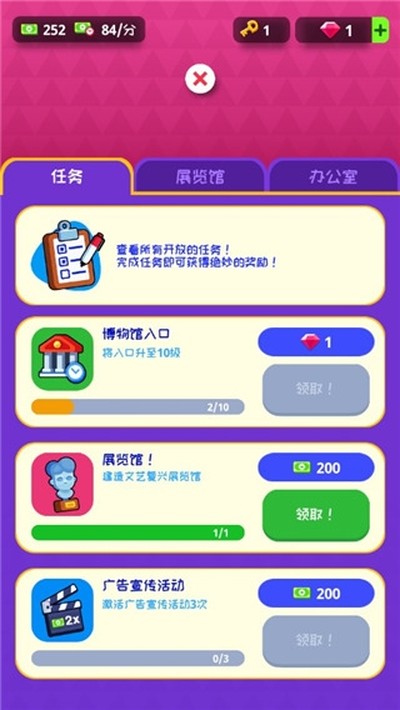Tap 领取 on the 广告宣传活动 task
Image resolution: width=400 pixels, height=710 pixels.
pyautogui.click(x=316, y=641)
